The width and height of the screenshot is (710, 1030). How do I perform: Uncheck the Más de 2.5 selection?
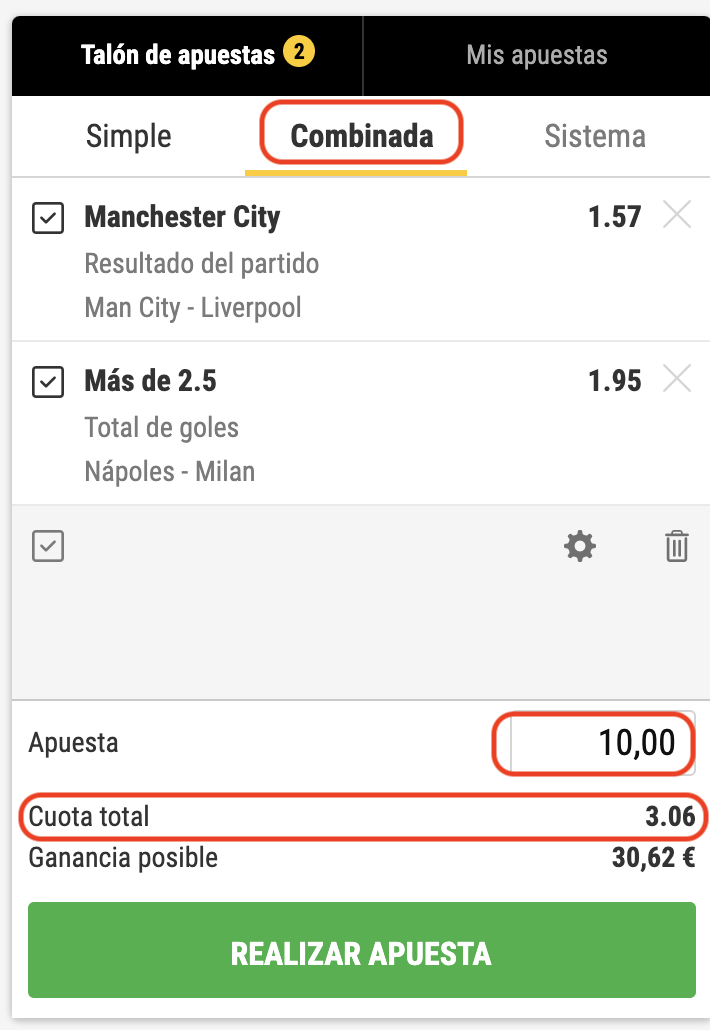click(x=48, y=381)
